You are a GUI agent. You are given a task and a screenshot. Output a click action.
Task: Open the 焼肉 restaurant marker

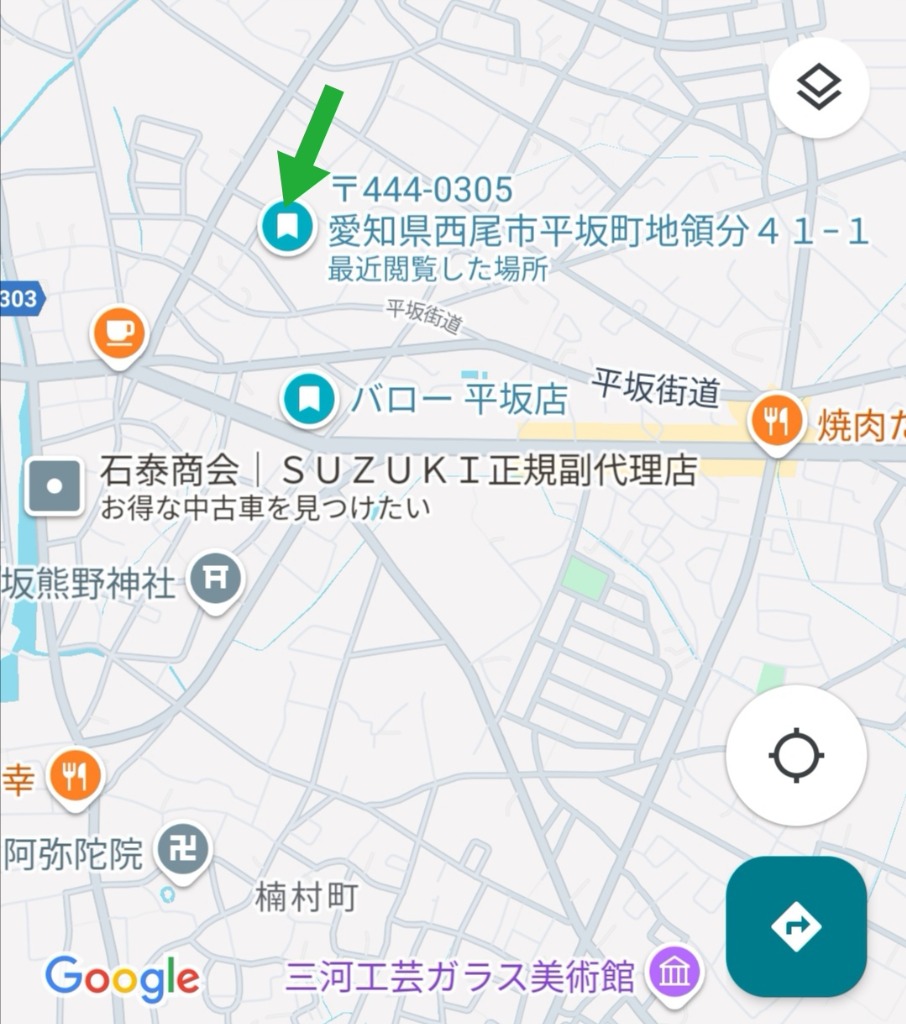(x=778, y=418)
